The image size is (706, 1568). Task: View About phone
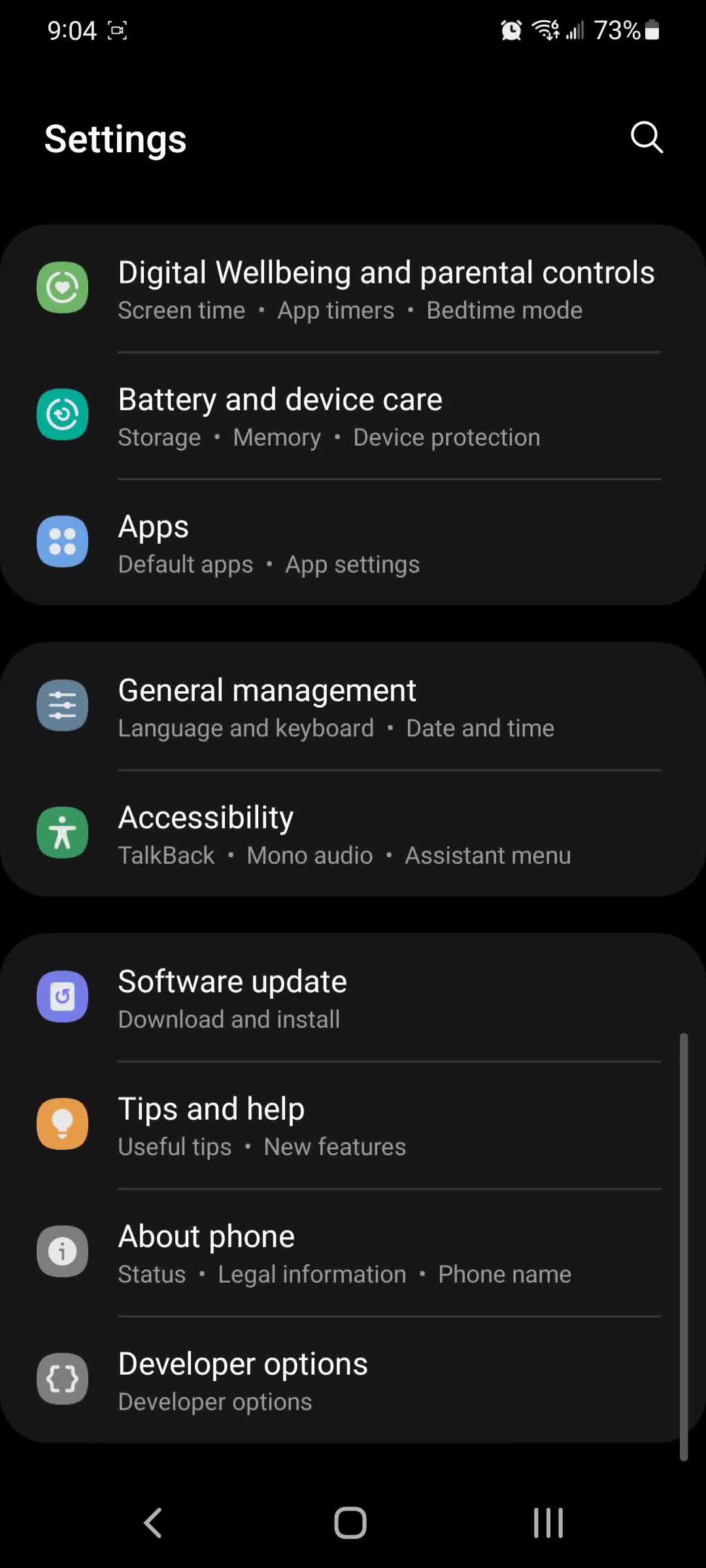[353, 1252]
